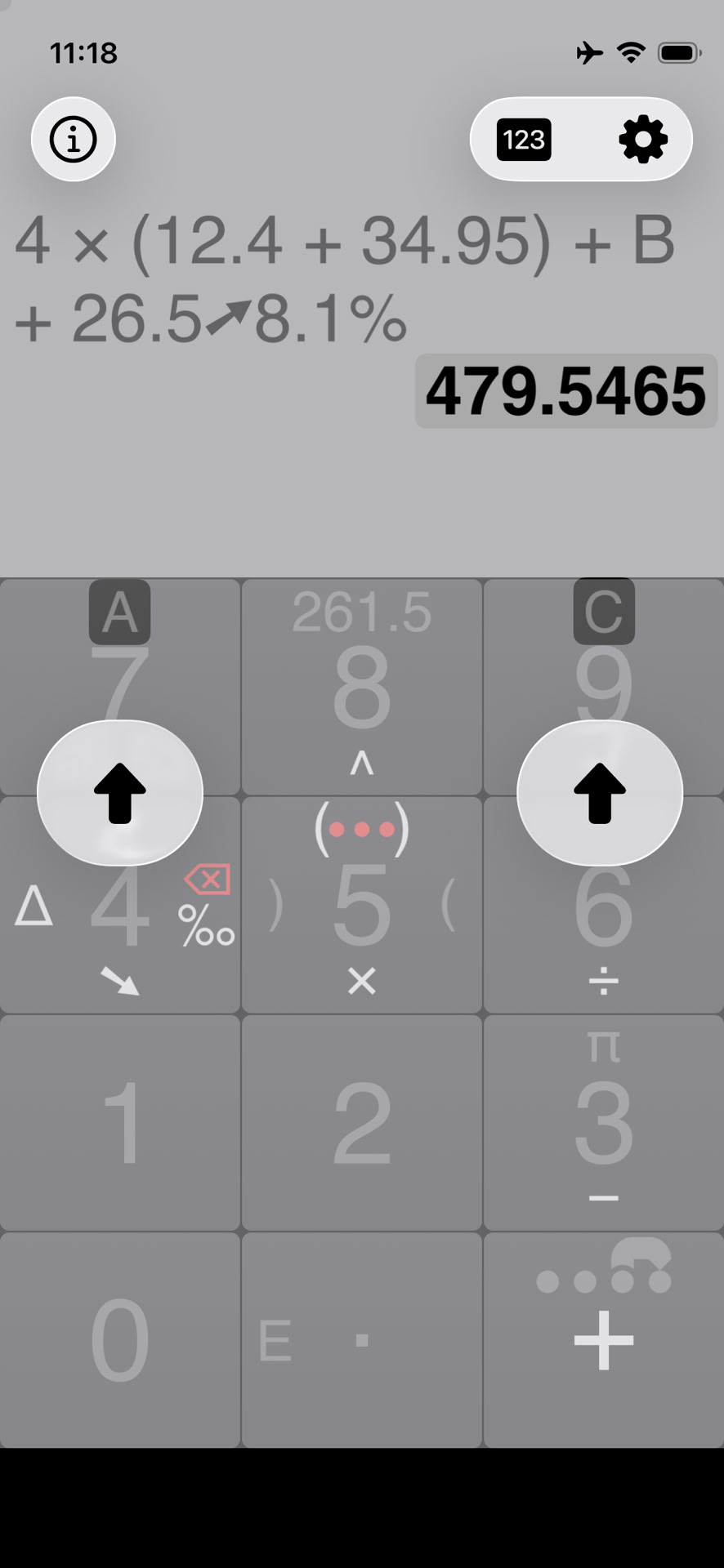Tap the 123 number format button

tap(524, 140)
